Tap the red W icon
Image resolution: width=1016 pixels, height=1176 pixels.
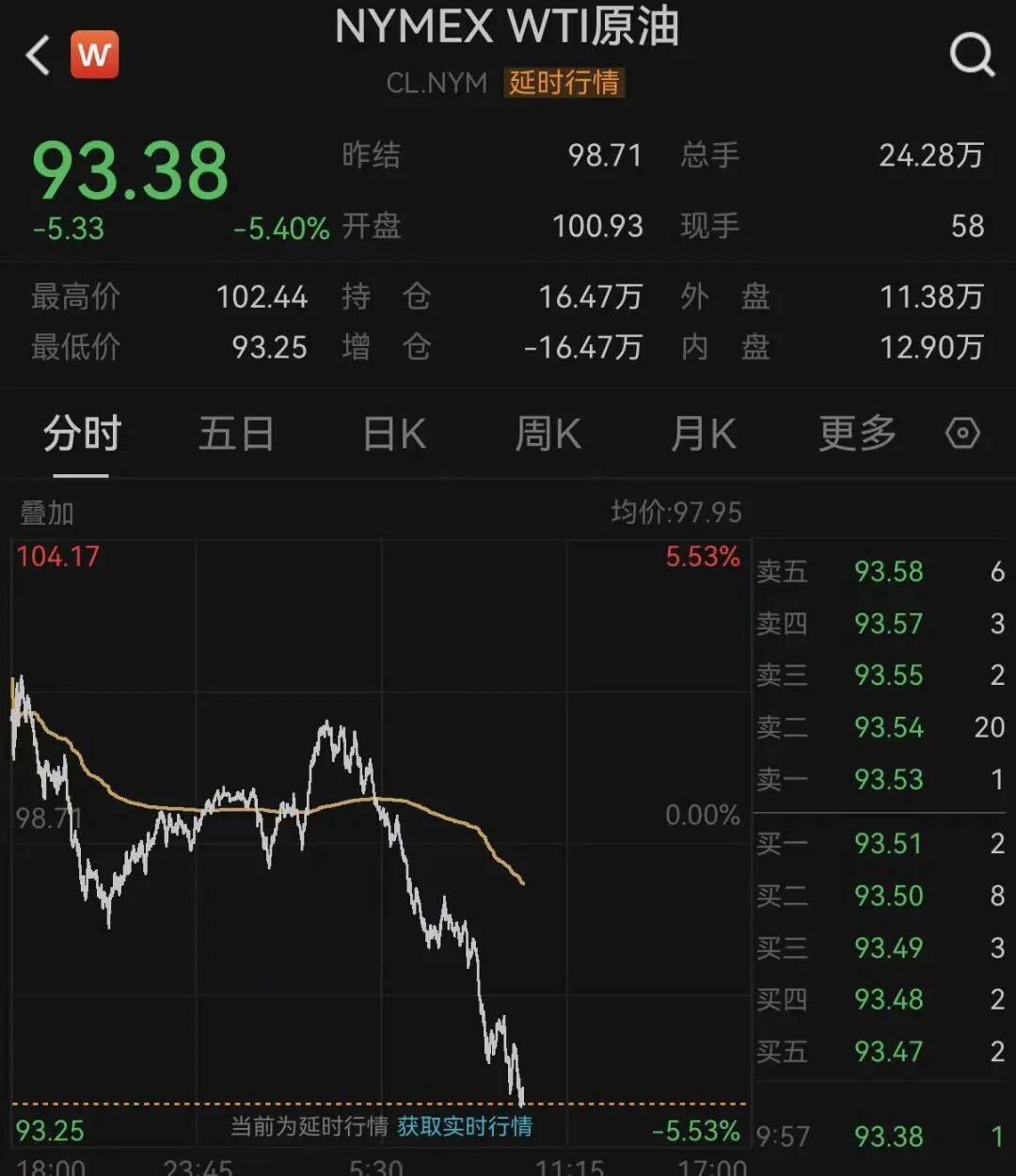point(94,55)
